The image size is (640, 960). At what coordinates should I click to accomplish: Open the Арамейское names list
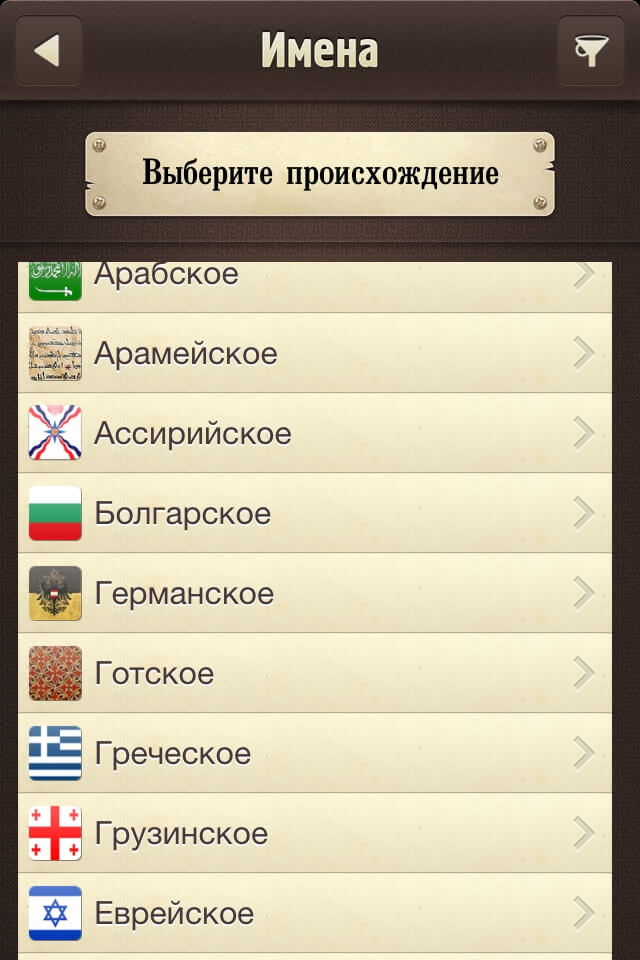(x=314, y=353)
